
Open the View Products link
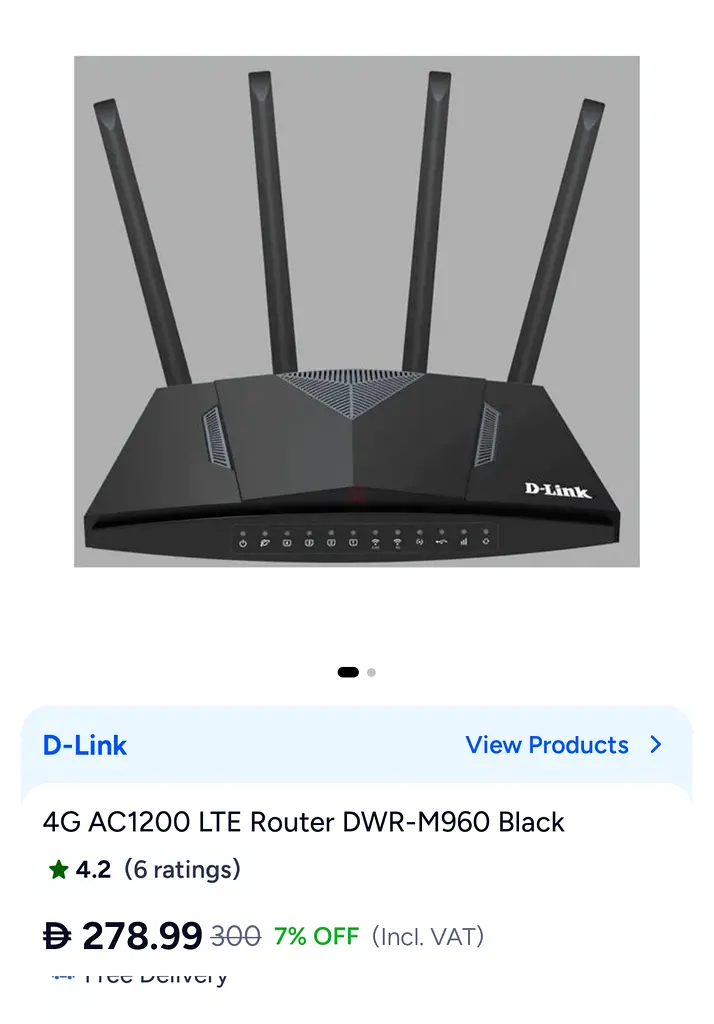click(x=562, y=745)
